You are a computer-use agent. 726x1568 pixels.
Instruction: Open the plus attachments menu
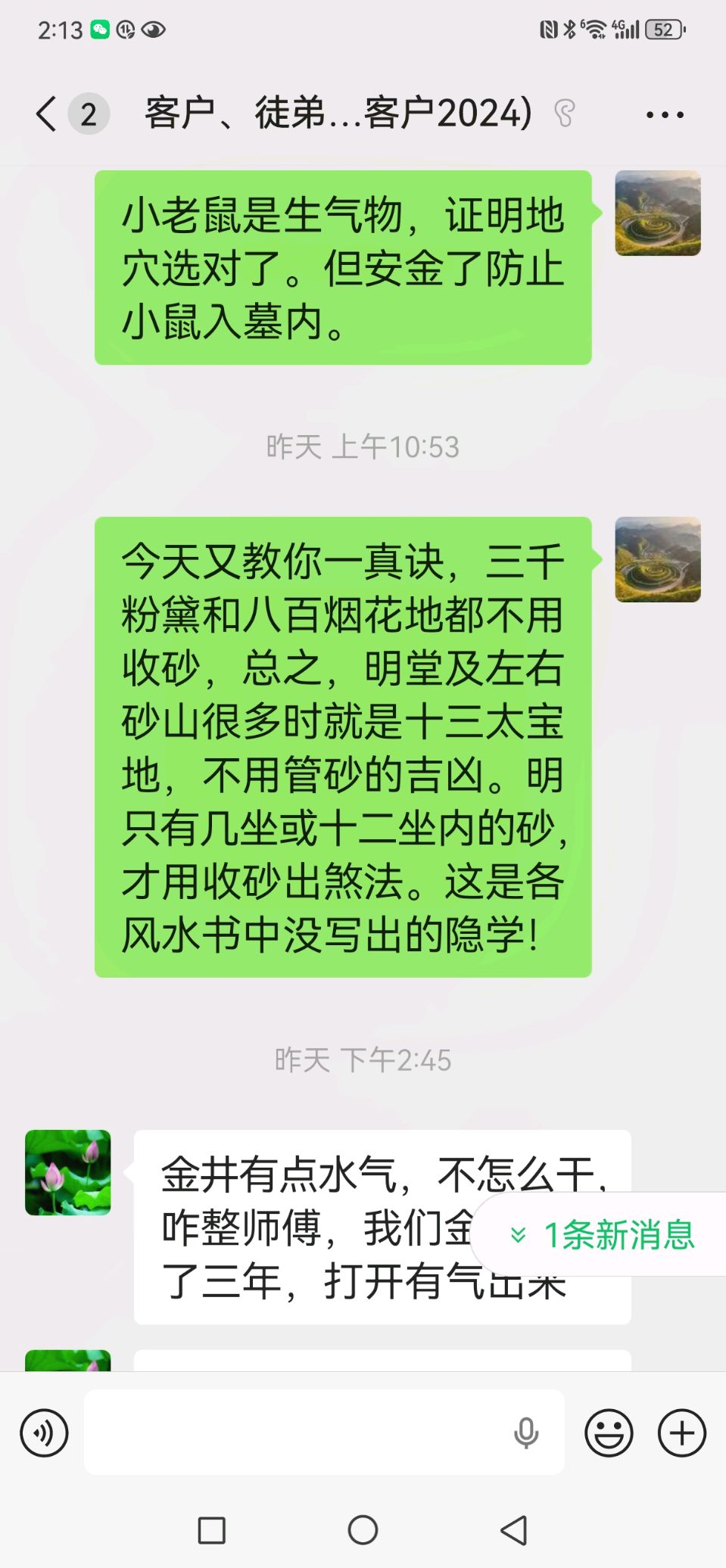[681, 1433]
